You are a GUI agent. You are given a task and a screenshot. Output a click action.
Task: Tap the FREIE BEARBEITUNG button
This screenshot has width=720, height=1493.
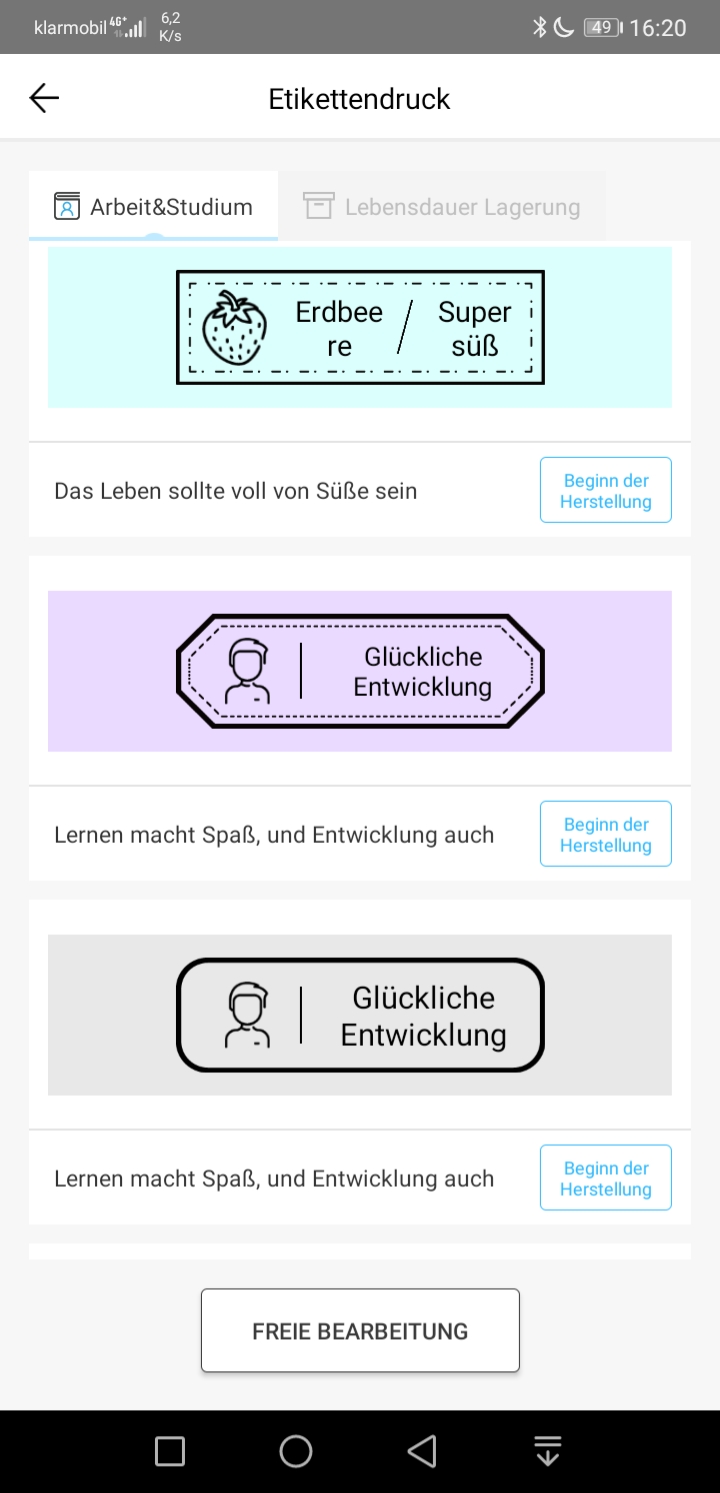click(x=360, y=1331)
